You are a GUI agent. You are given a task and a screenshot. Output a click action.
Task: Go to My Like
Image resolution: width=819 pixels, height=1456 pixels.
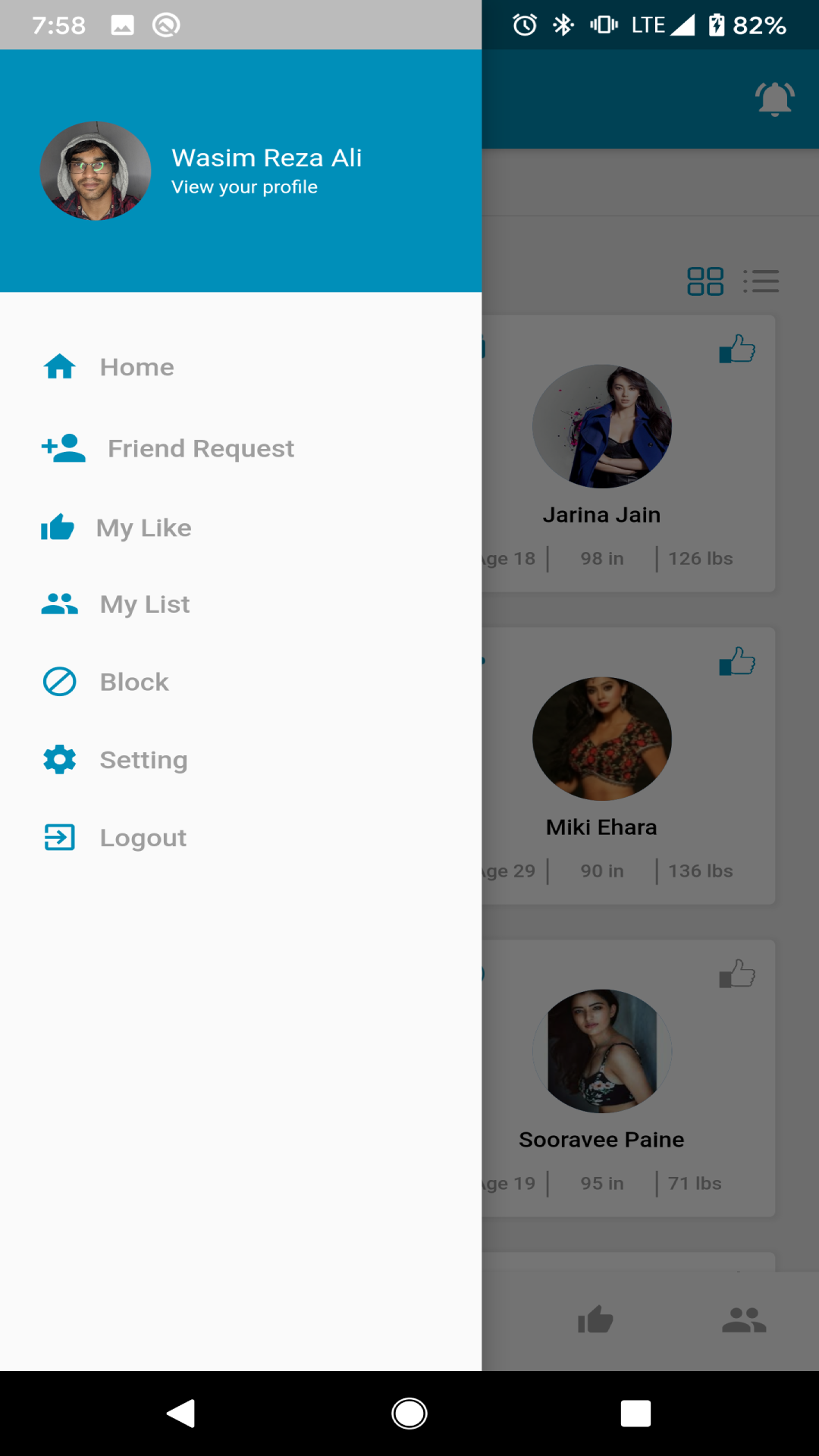click(x=143, y=528)
